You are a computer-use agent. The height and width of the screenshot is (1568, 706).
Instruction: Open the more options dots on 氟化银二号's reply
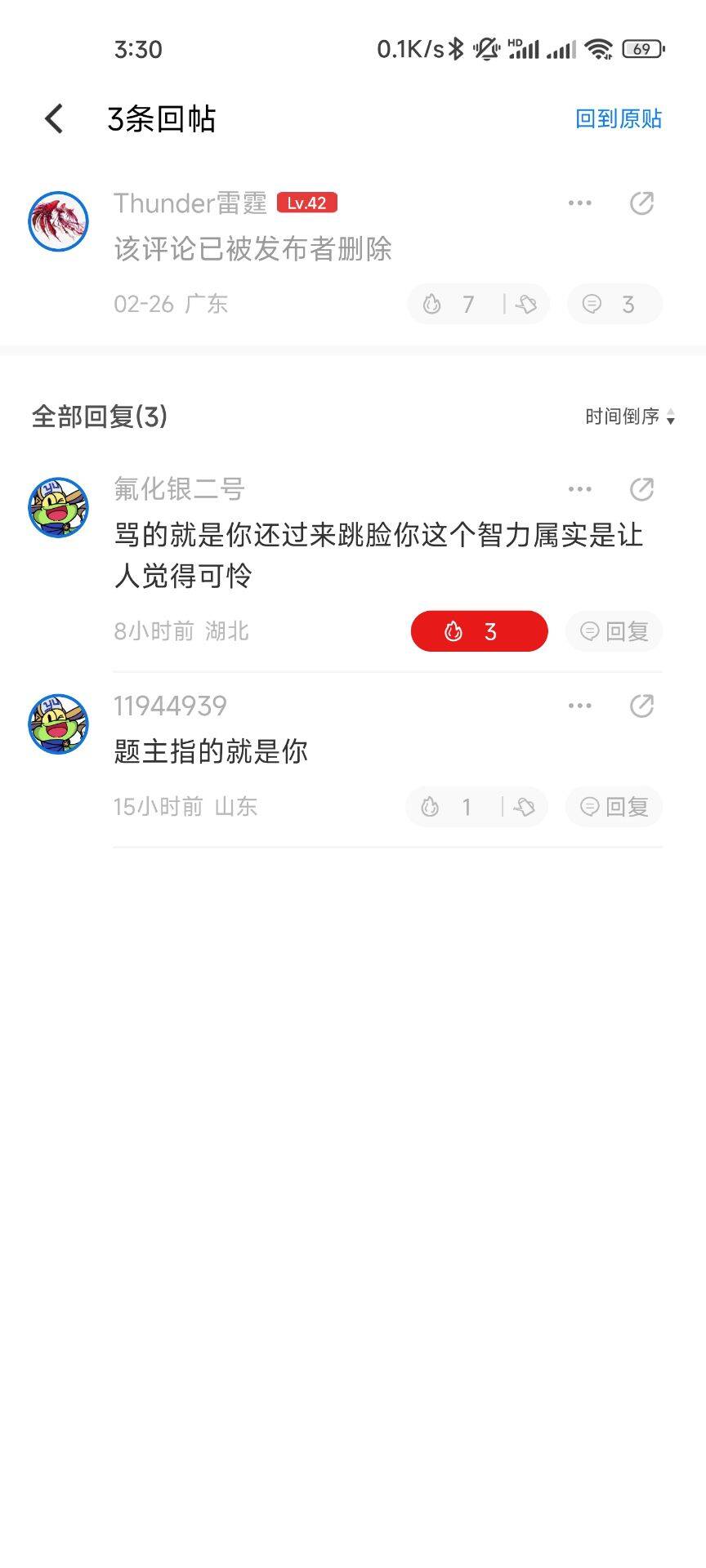click(x=579, y=489)
